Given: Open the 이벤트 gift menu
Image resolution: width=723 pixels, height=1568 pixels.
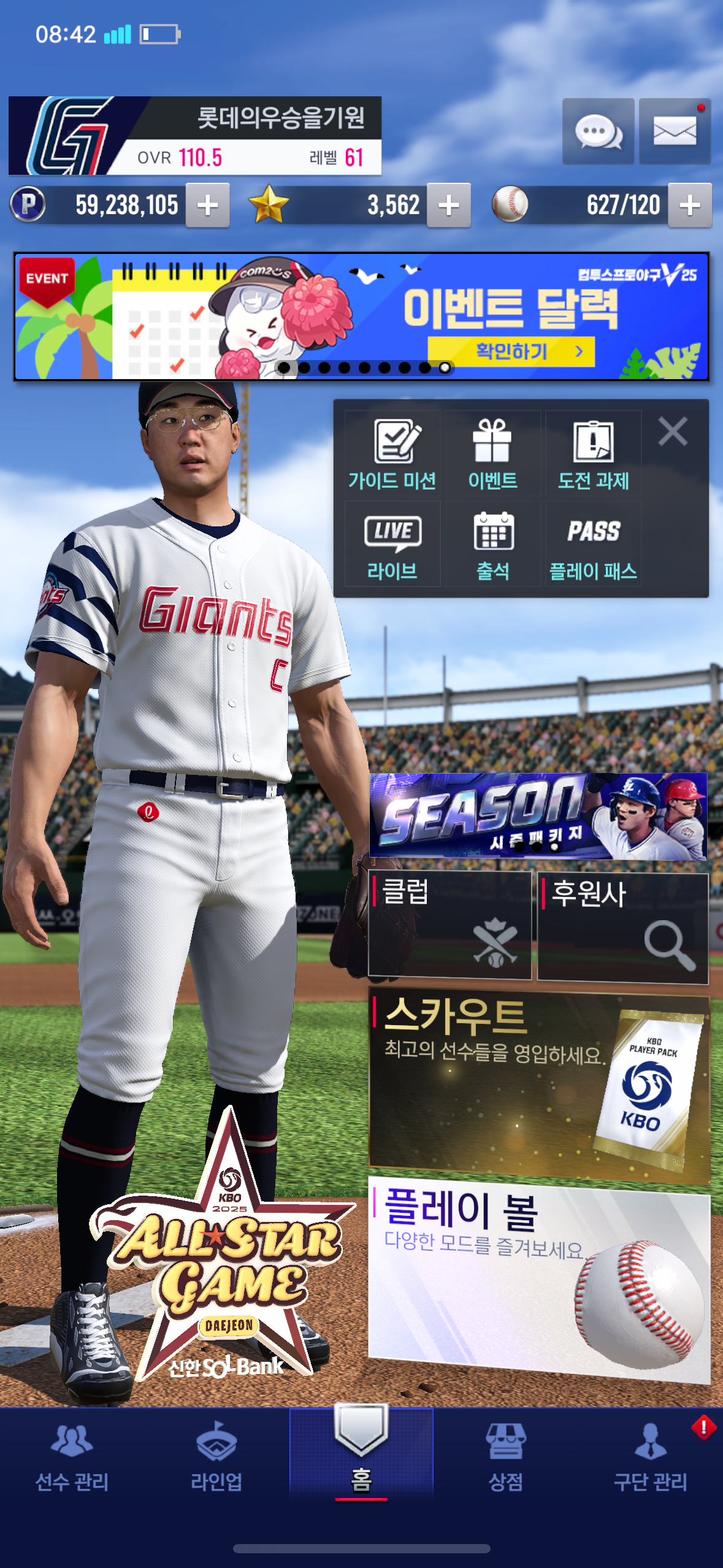Looking at the screenshot, I should (x=493, y=454).
